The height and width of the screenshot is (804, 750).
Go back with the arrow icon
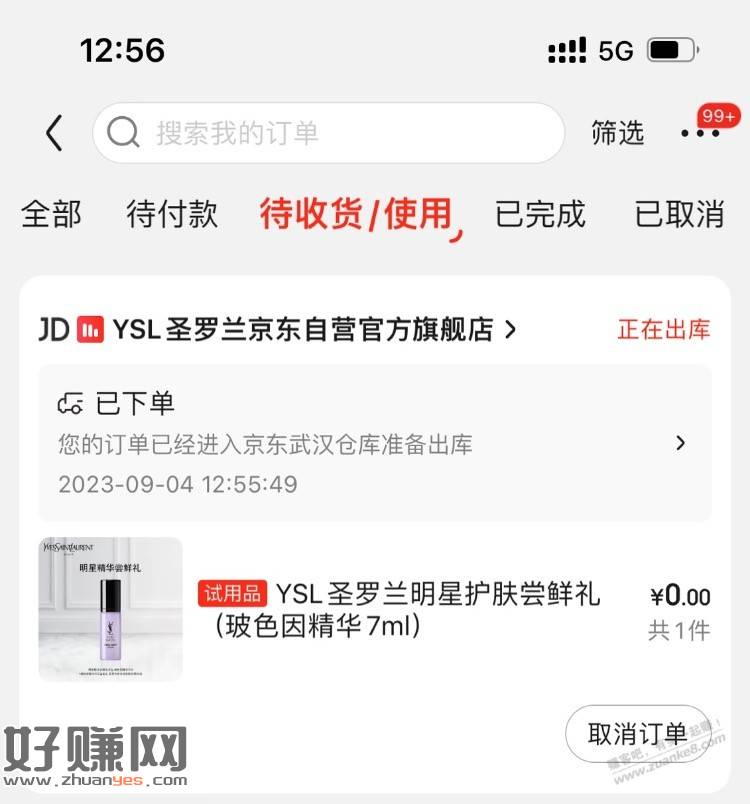(54, 133)
